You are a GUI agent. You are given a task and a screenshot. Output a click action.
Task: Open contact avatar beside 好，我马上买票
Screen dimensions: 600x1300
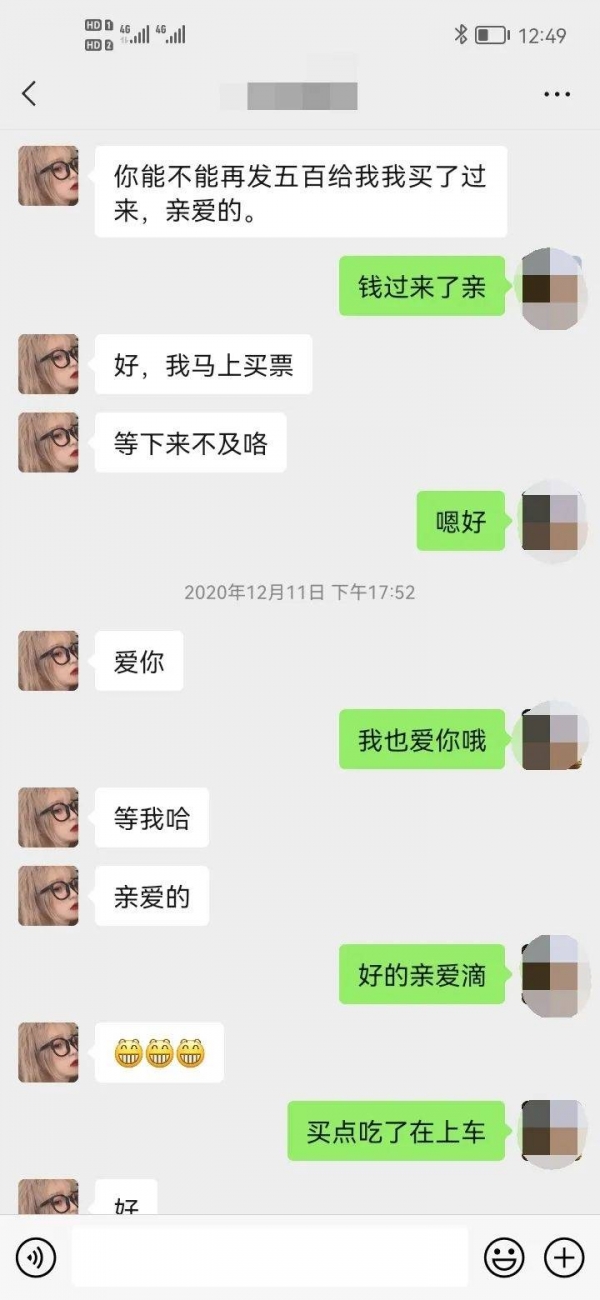click(x=48, y=364)
